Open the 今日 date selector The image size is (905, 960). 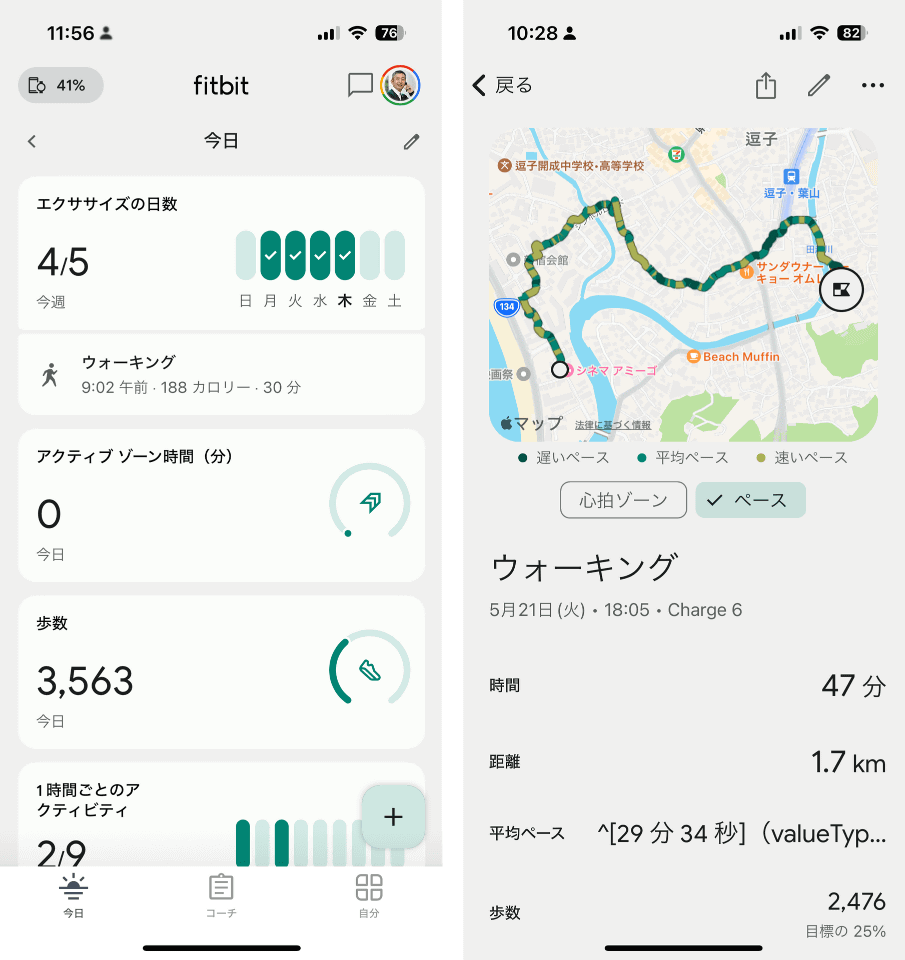point(222,141)
